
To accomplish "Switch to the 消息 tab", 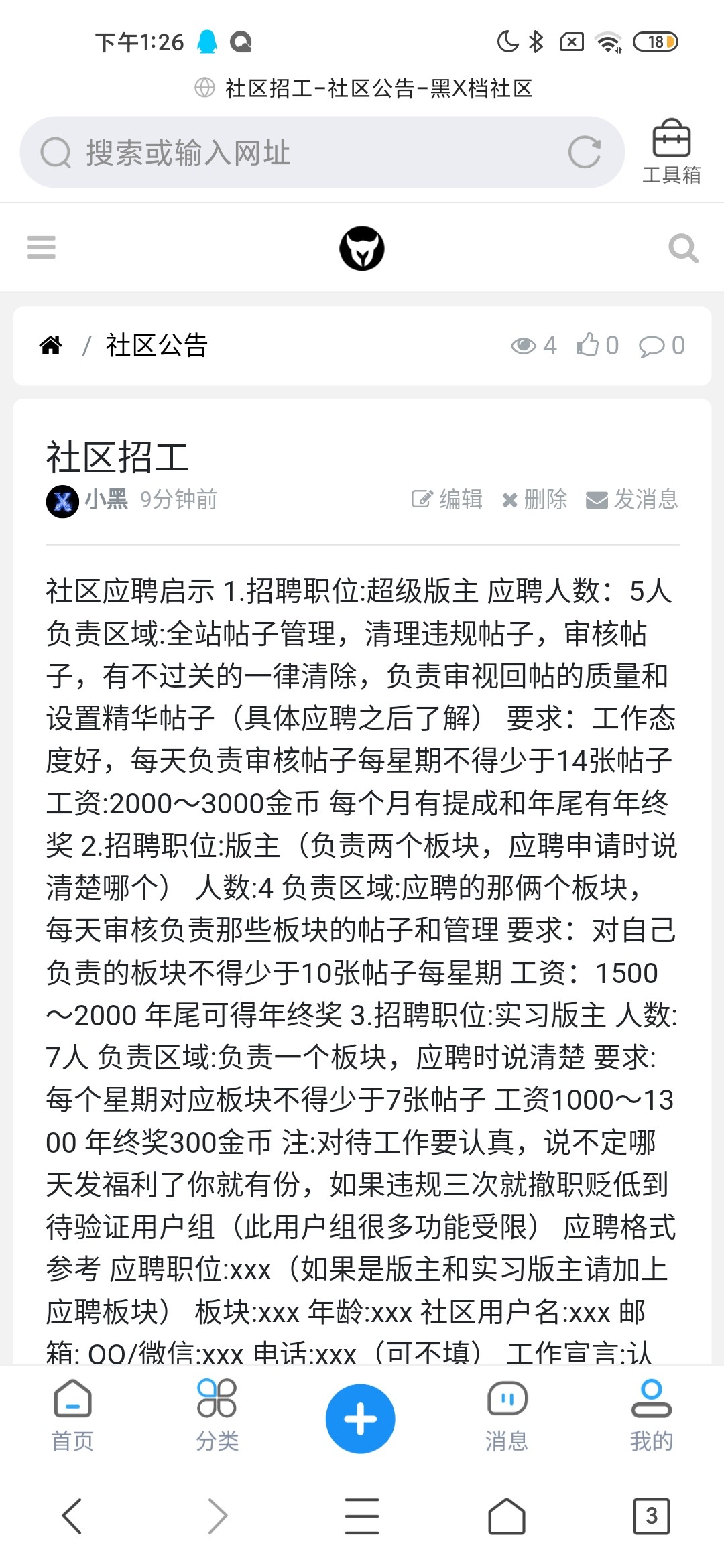I will click(507, 1415).
